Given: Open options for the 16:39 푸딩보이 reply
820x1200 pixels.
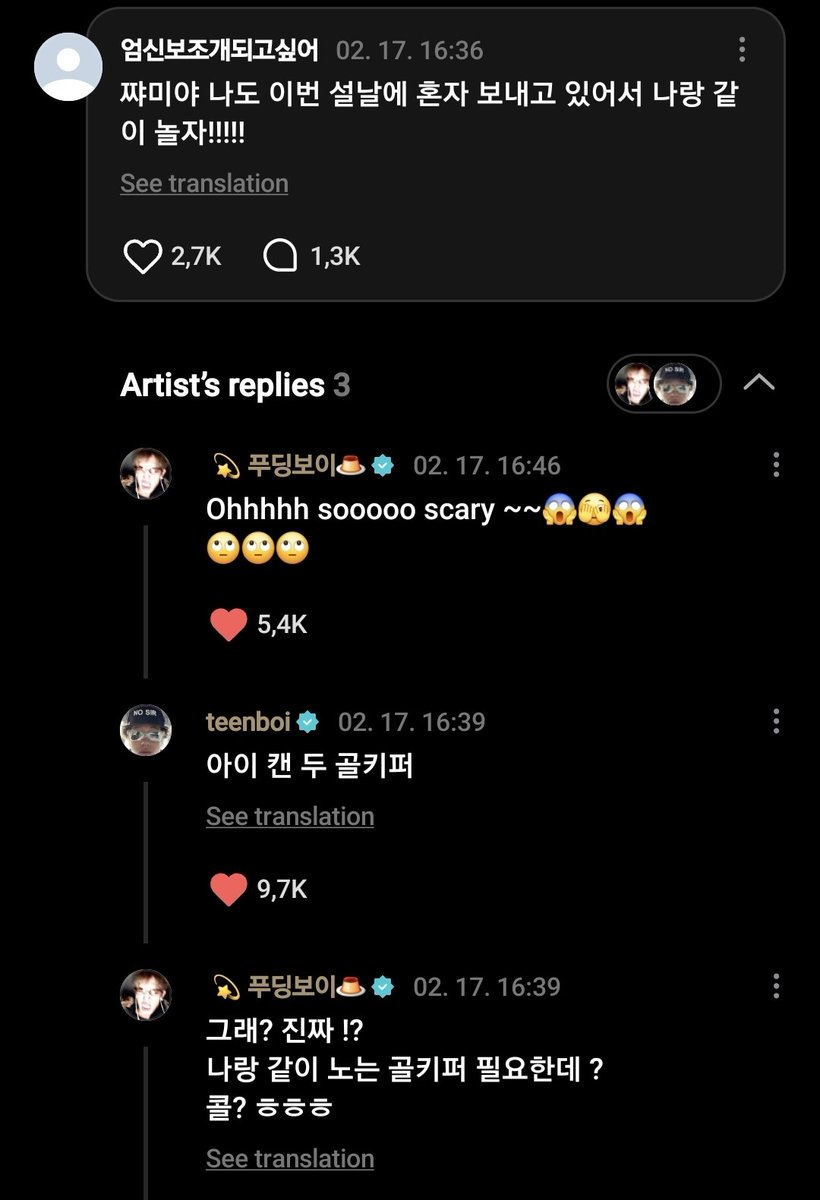Looking at the screenshot, I should [776, 986].
